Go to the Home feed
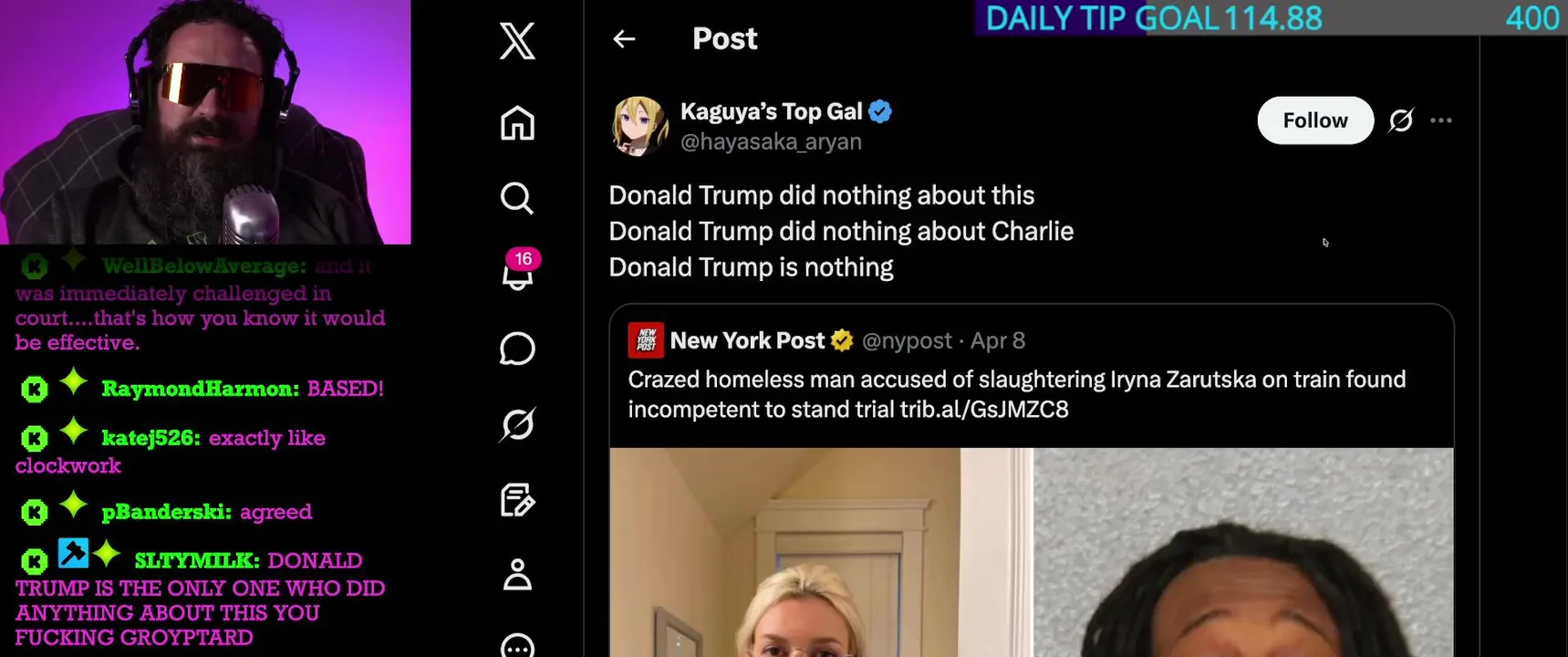1568x657 pixels. click(x=517, y=123)
